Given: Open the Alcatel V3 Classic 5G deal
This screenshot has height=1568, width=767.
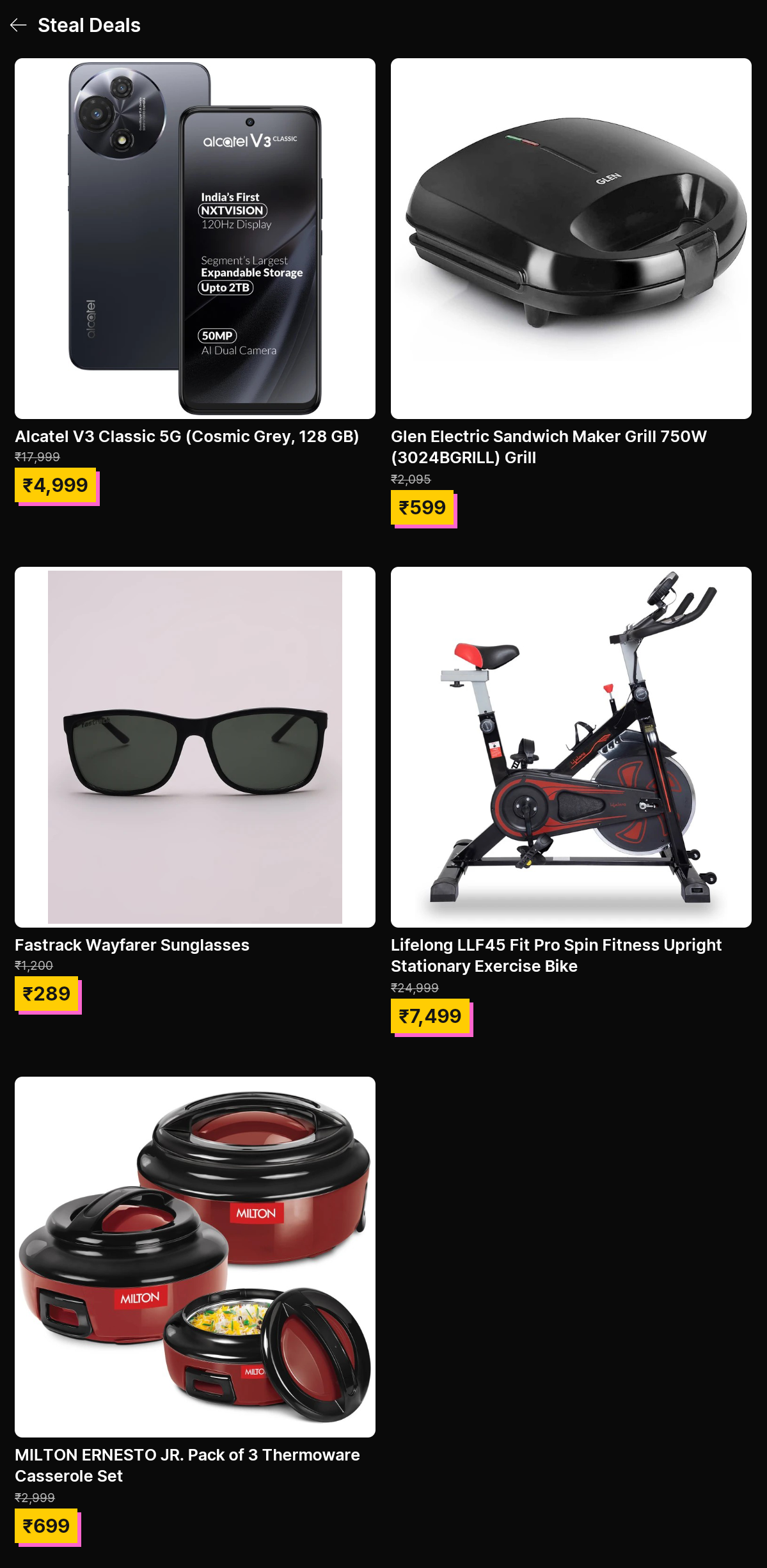Looking at the screenshot, I should pyautogui.click(x=194, y=239).
